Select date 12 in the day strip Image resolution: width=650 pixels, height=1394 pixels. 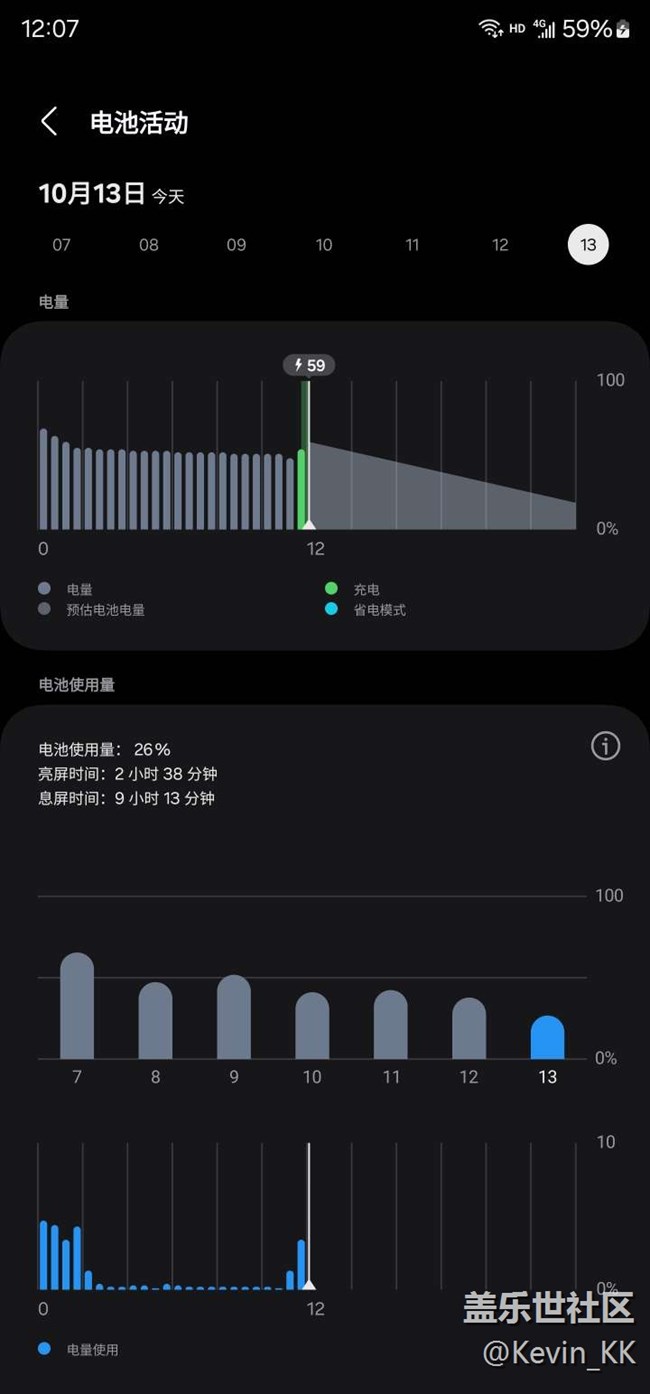500,245
